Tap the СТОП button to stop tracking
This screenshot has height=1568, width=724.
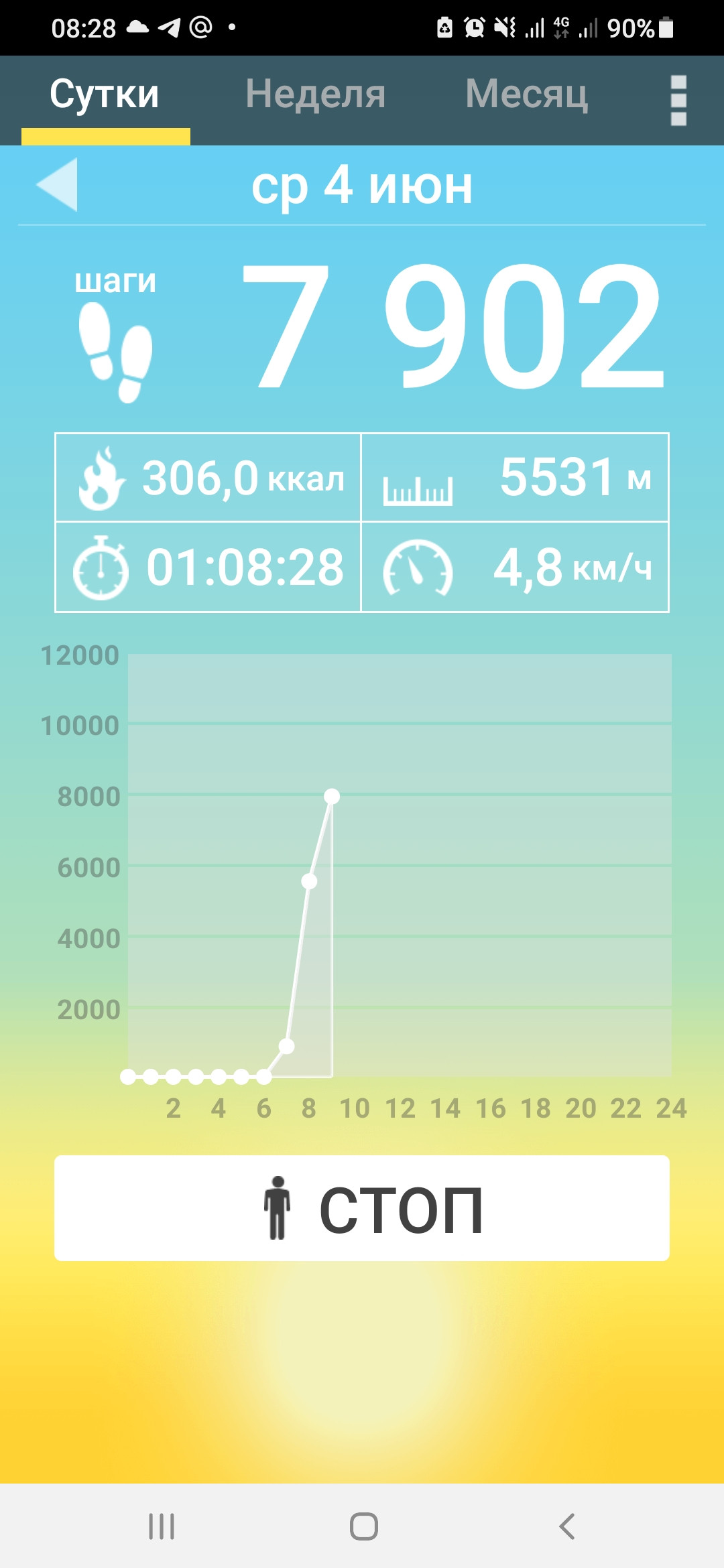pos(362,1207)
